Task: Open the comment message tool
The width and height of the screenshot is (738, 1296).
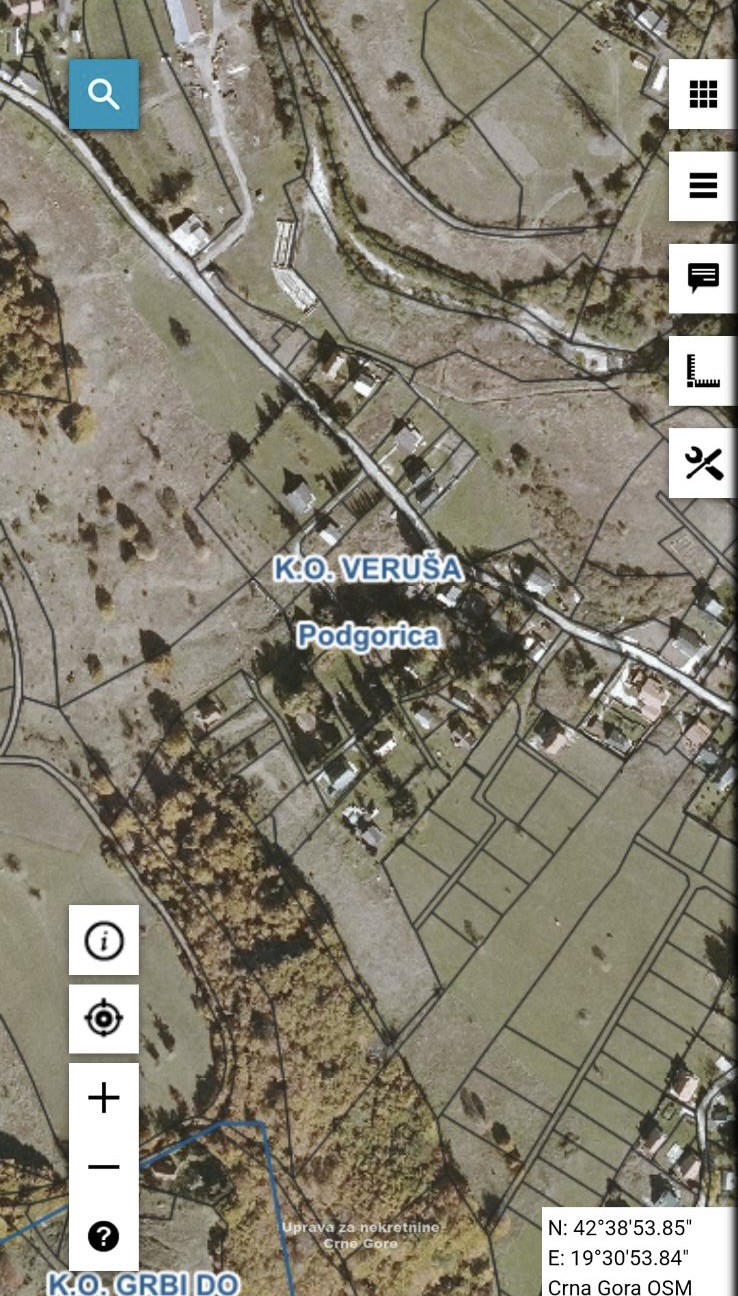Action: (703, 278)
